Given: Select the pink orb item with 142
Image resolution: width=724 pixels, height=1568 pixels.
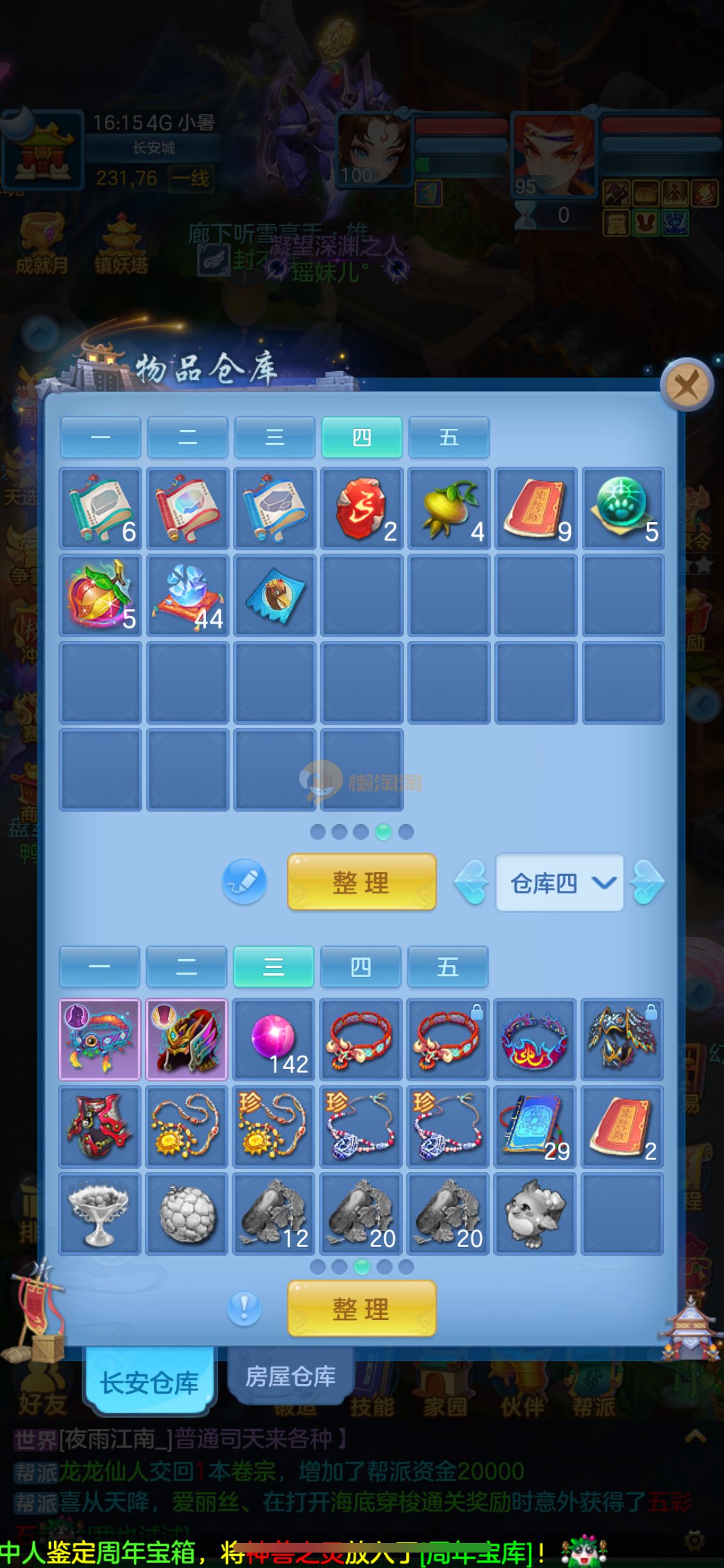Looking at the screenshot, I should click(274, 1039).
